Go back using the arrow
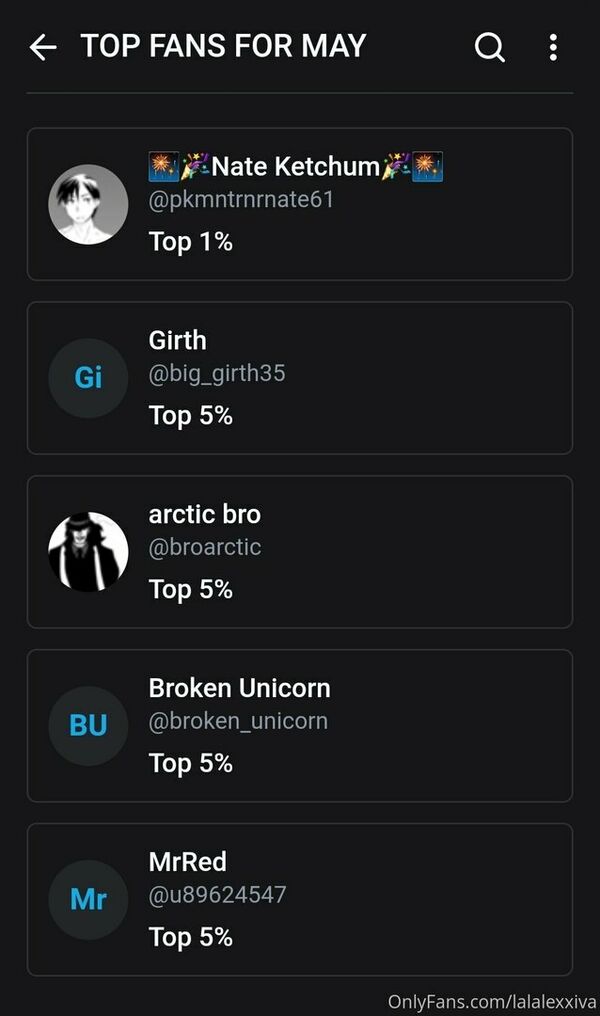Image resolution: width=600 pixels, height=1016 pixels. 43,47
